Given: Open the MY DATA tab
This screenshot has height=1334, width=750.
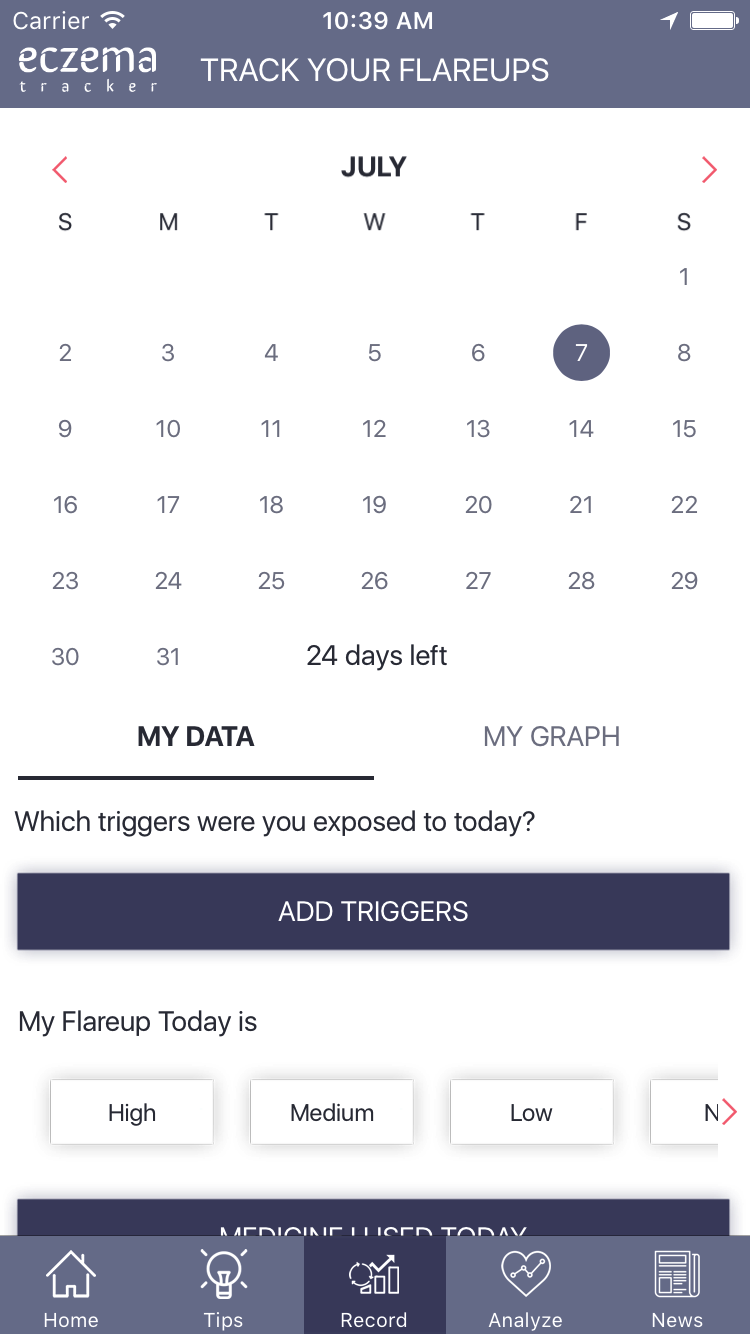Looking at the screenshot, I should coord(195,736).
